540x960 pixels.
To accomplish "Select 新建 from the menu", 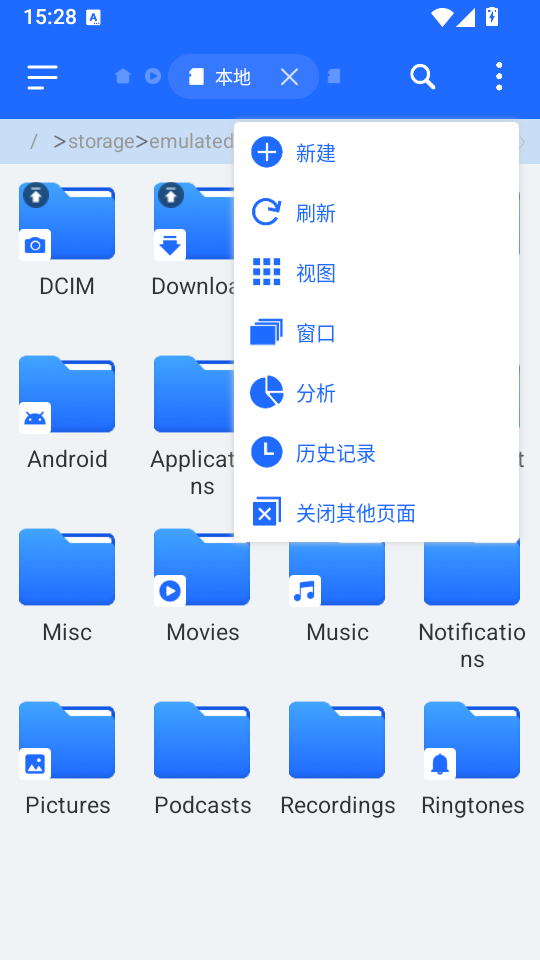I will (x=376, y=152).
